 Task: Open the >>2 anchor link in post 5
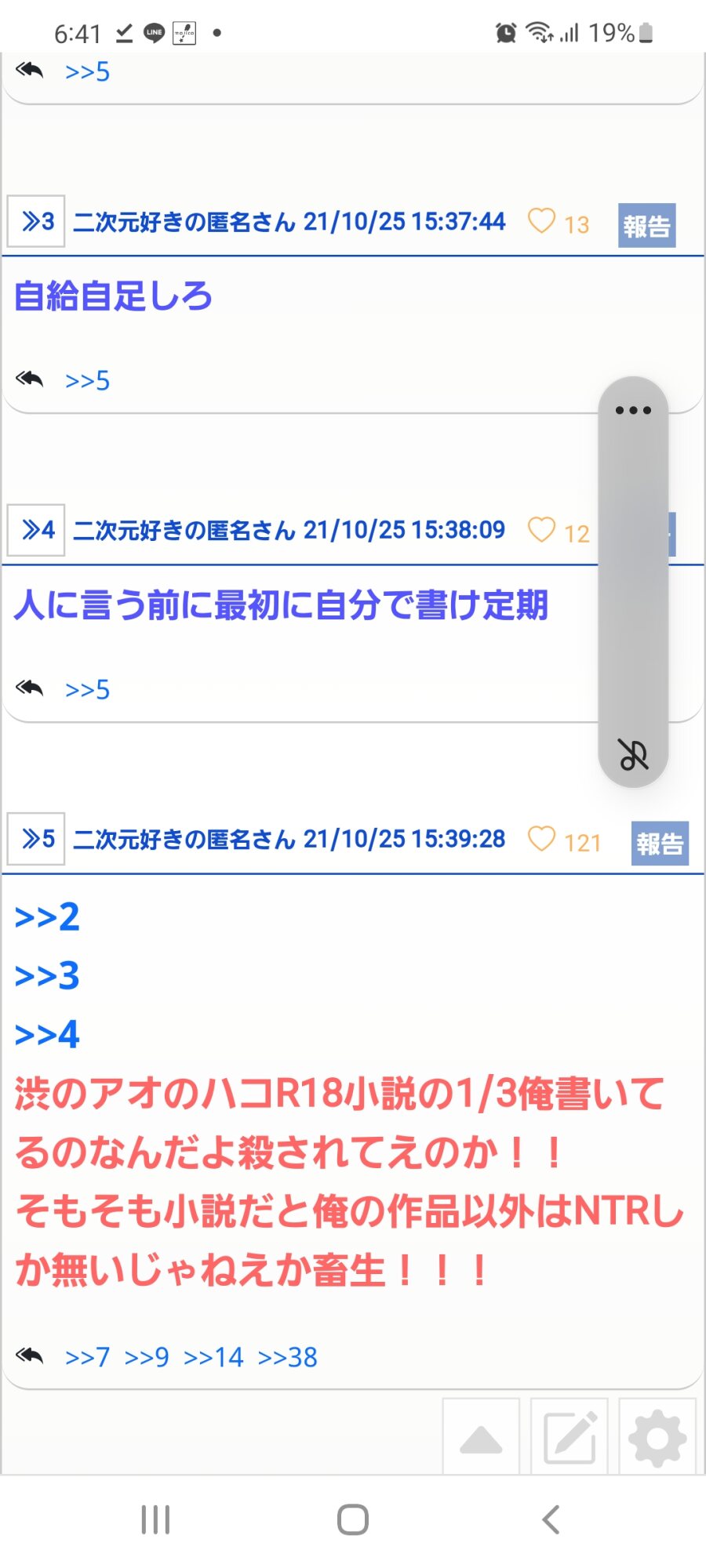pos(47,917)
